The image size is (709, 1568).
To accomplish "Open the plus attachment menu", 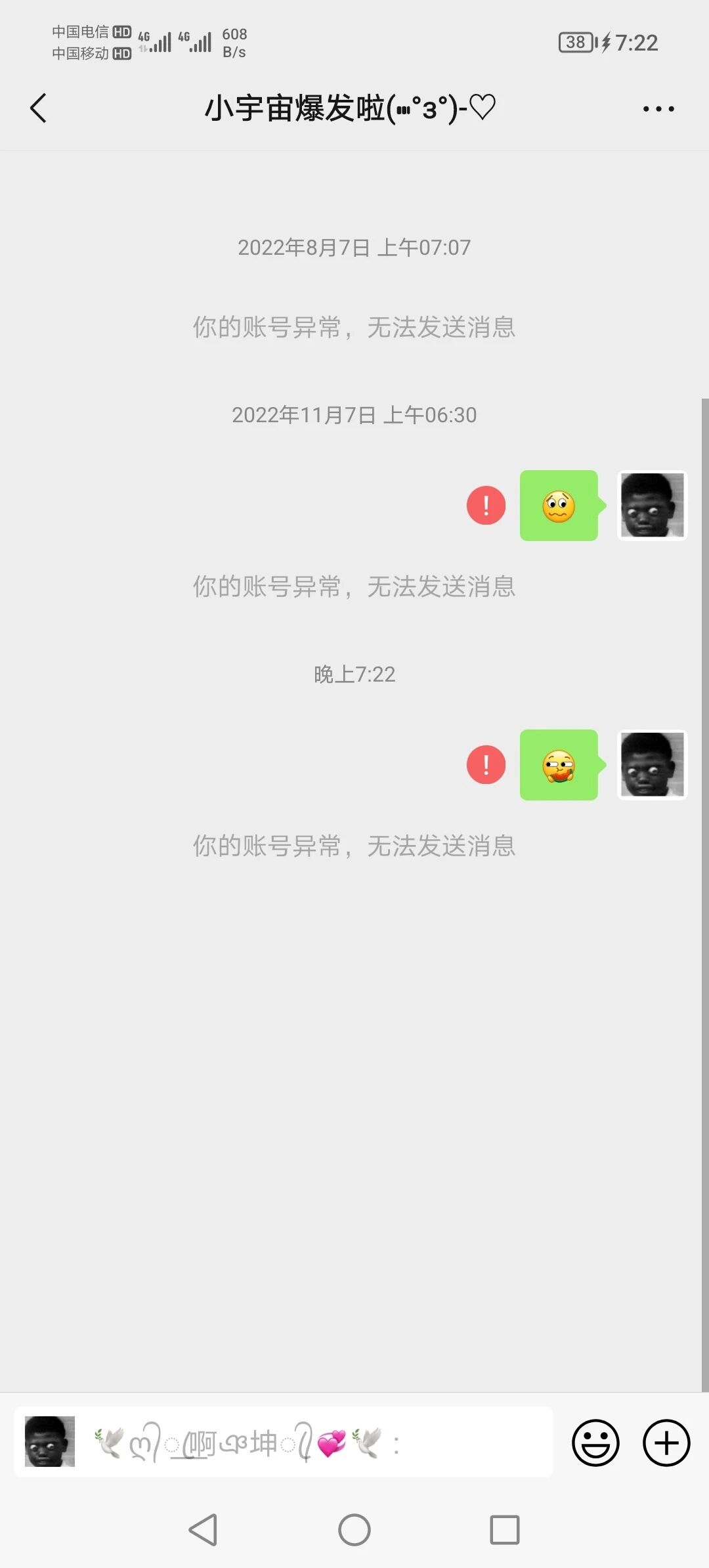I will pyautogui.click(x=666, y=1443).
